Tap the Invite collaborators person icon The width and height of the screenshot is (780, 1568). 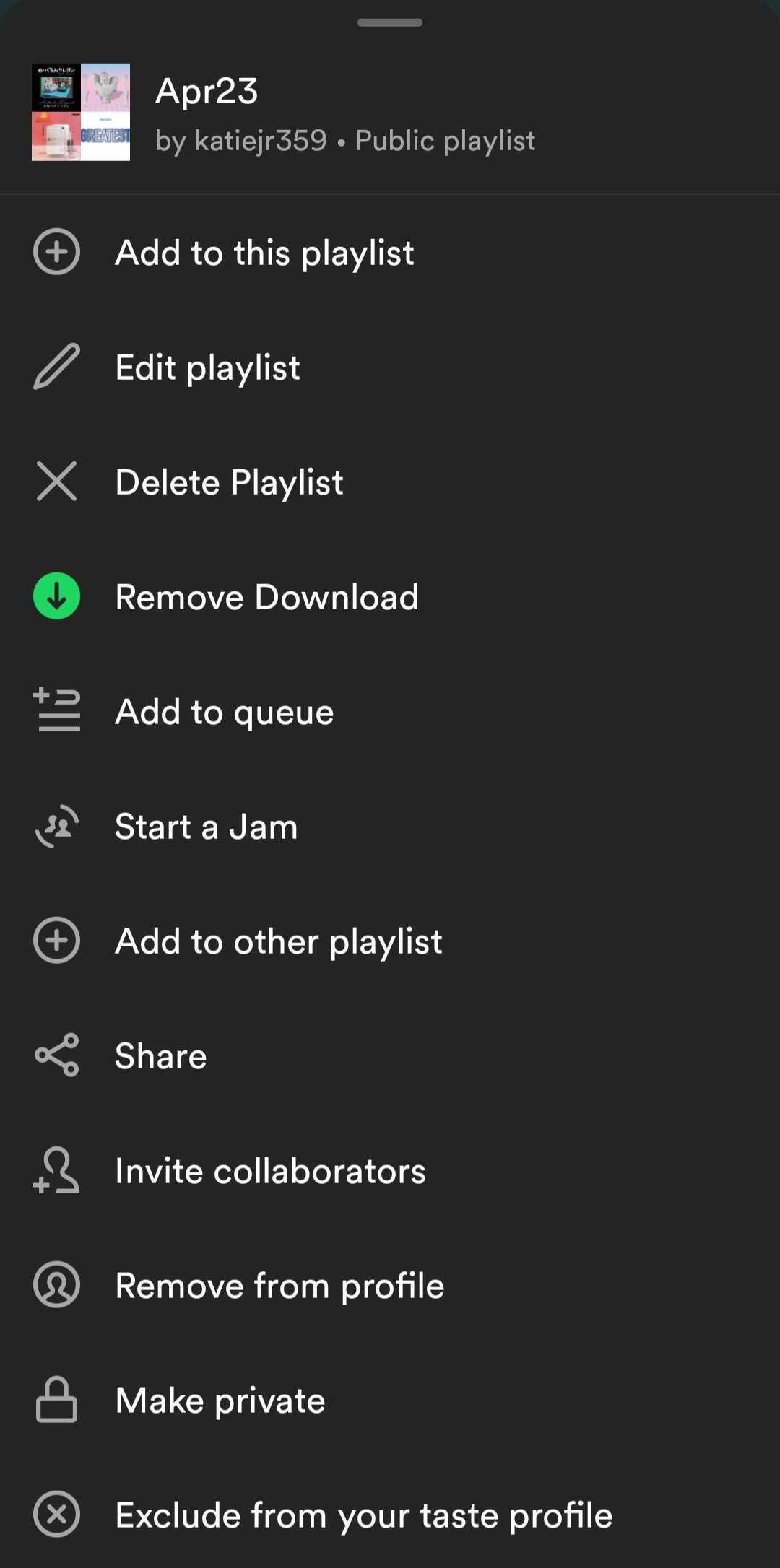[56, 1170]
